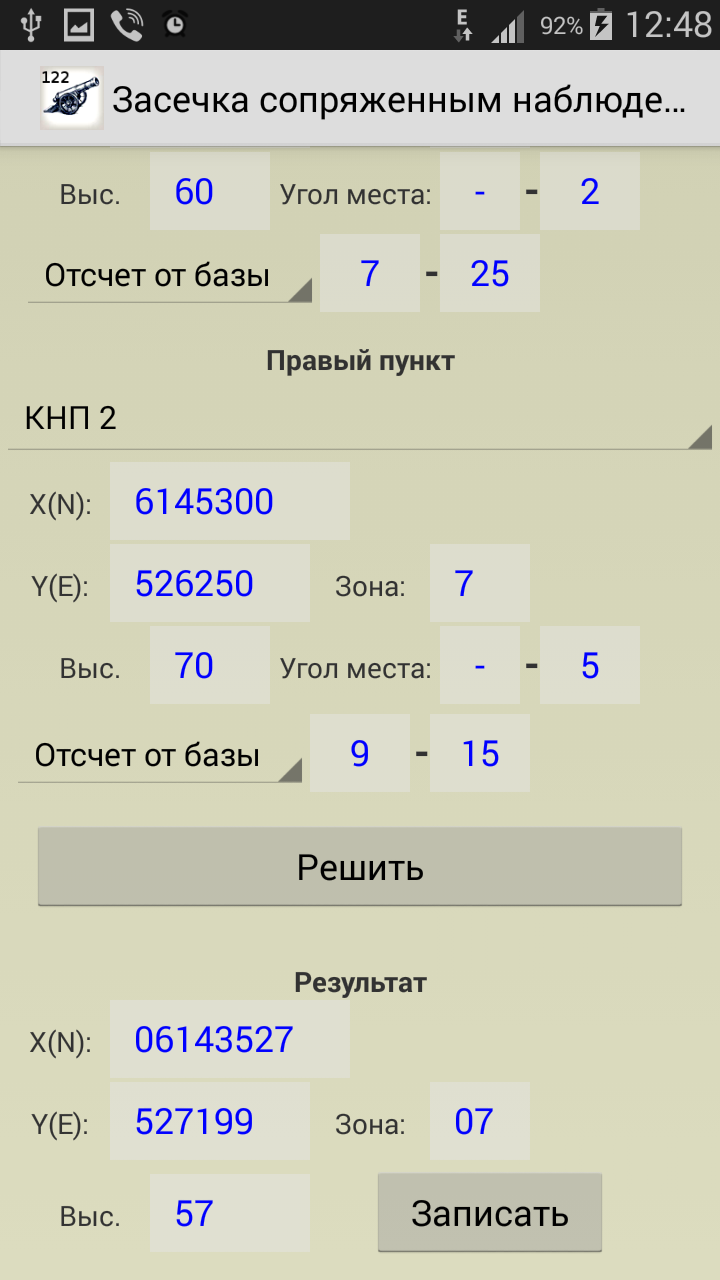
Task: Tap the Записать button
Action: coord(490,1212)
